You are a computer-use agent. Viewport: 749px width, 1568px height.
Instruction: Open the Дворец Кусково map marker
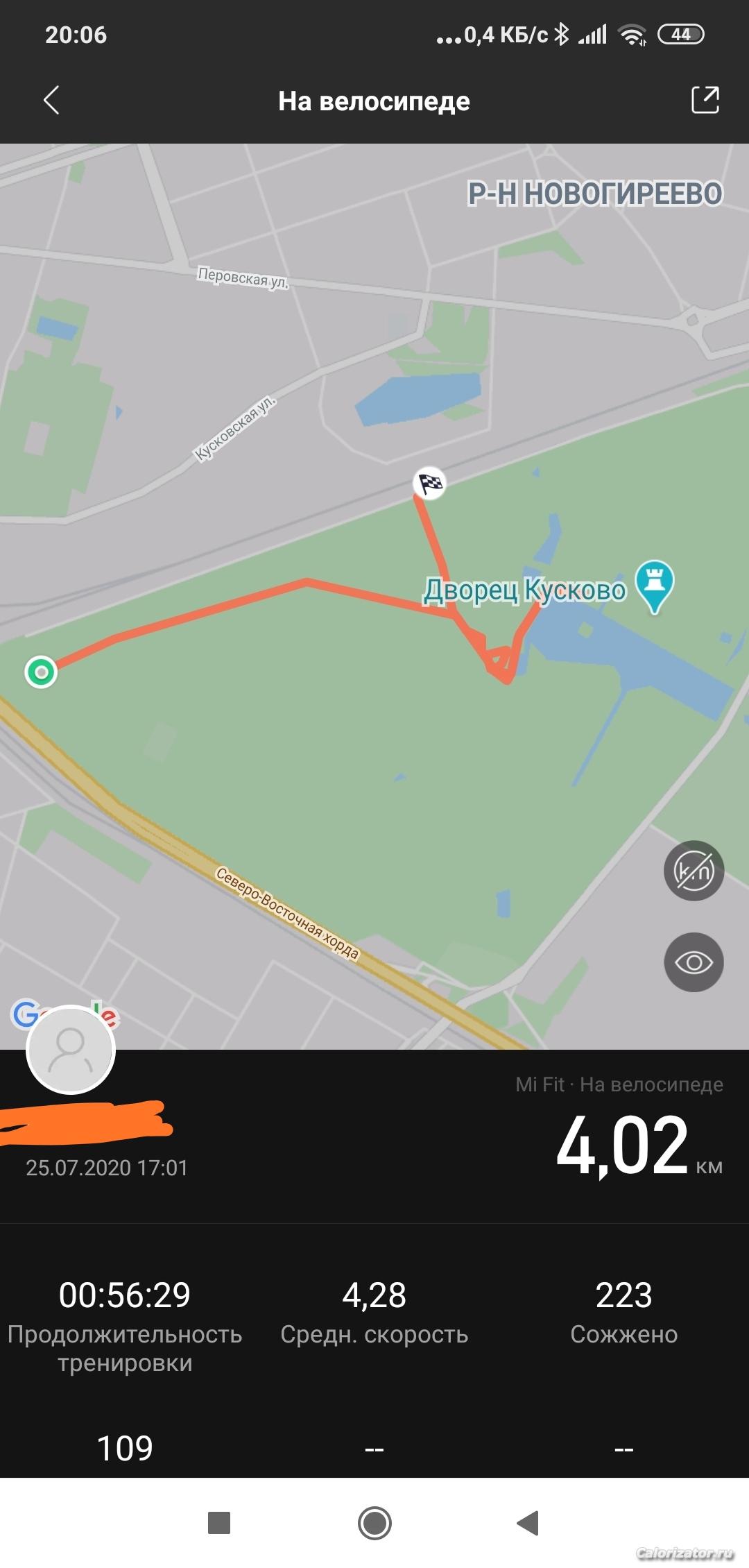[x=654, y=586]
